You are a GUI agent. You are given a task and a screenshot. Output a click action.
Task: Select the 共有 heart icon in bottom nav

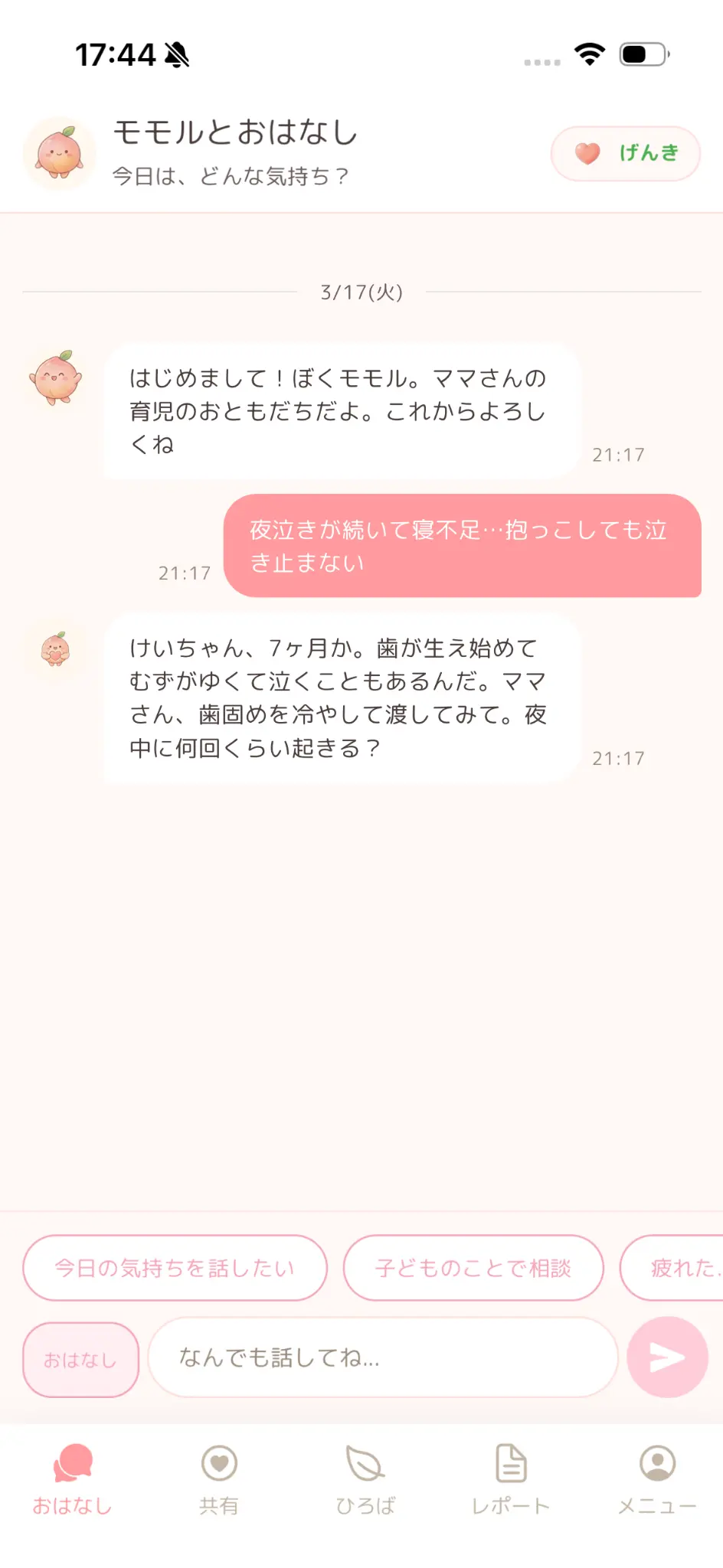click(x=219, y=1464)
